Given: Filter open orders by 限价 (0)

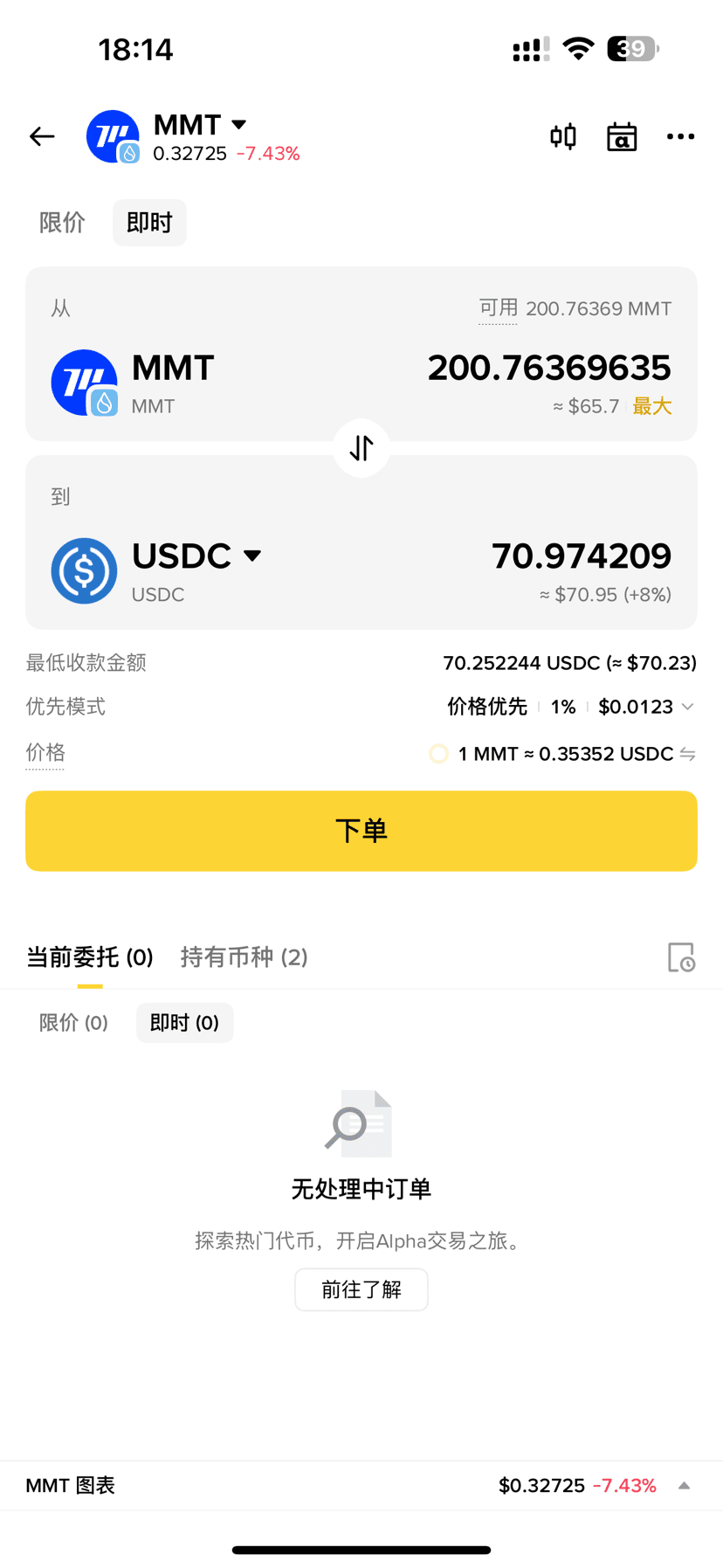Looking at the screenshot, I should click(73, 1023).
